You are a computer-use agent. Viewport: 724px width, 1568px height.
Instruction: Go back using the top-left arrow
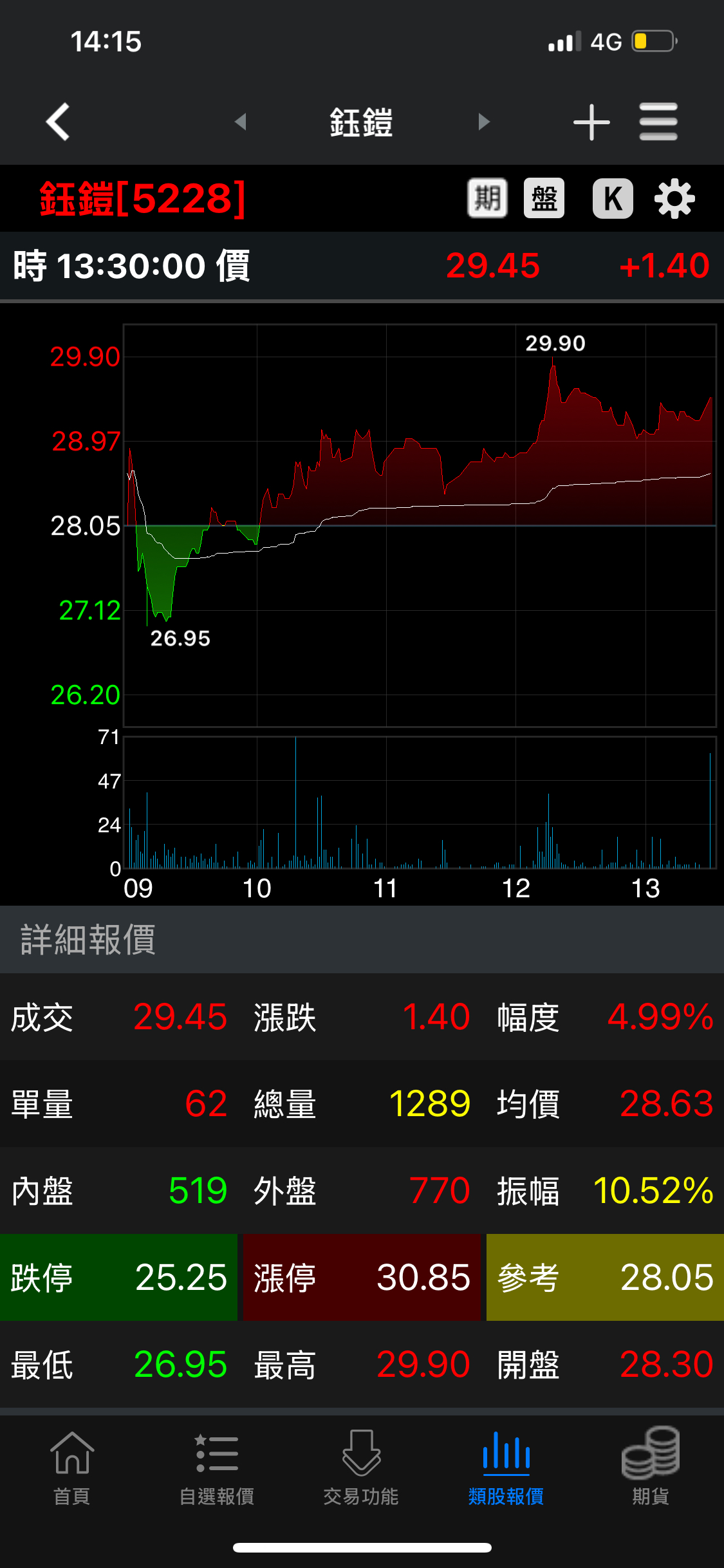tap(58, 121)
